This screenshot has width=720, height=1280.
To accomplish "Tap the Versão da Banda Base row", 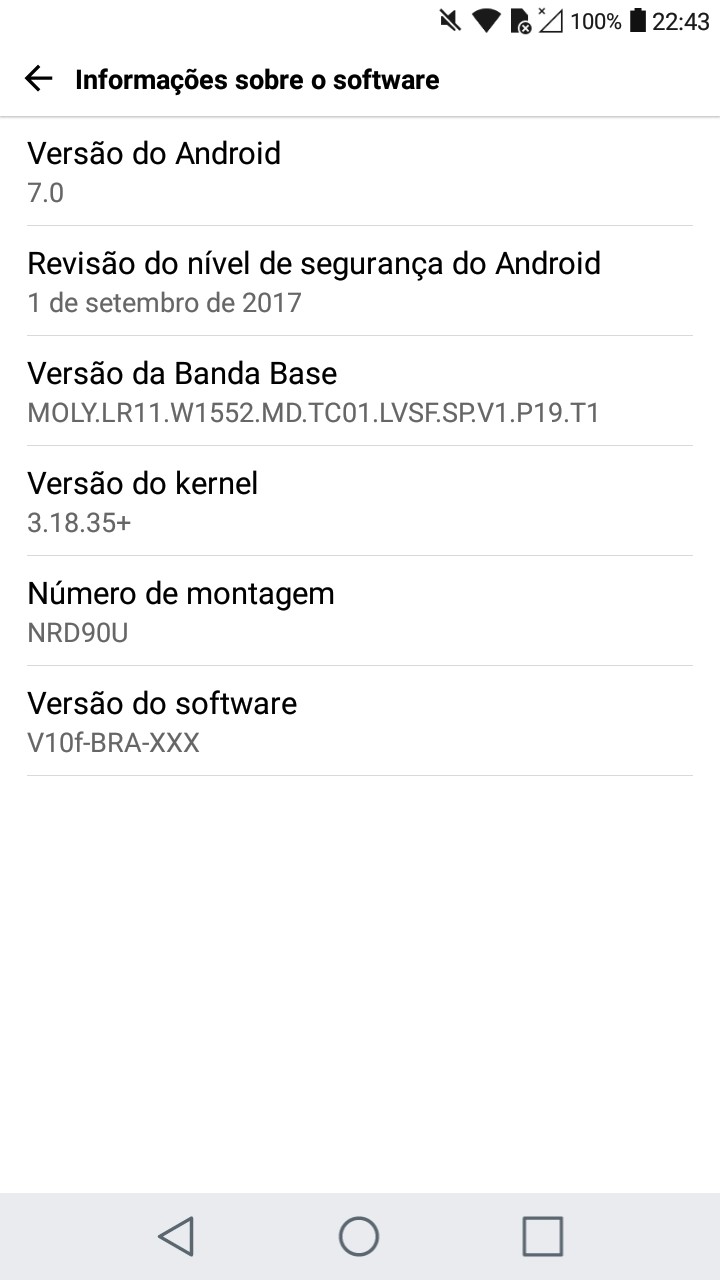I will [359, 391].
